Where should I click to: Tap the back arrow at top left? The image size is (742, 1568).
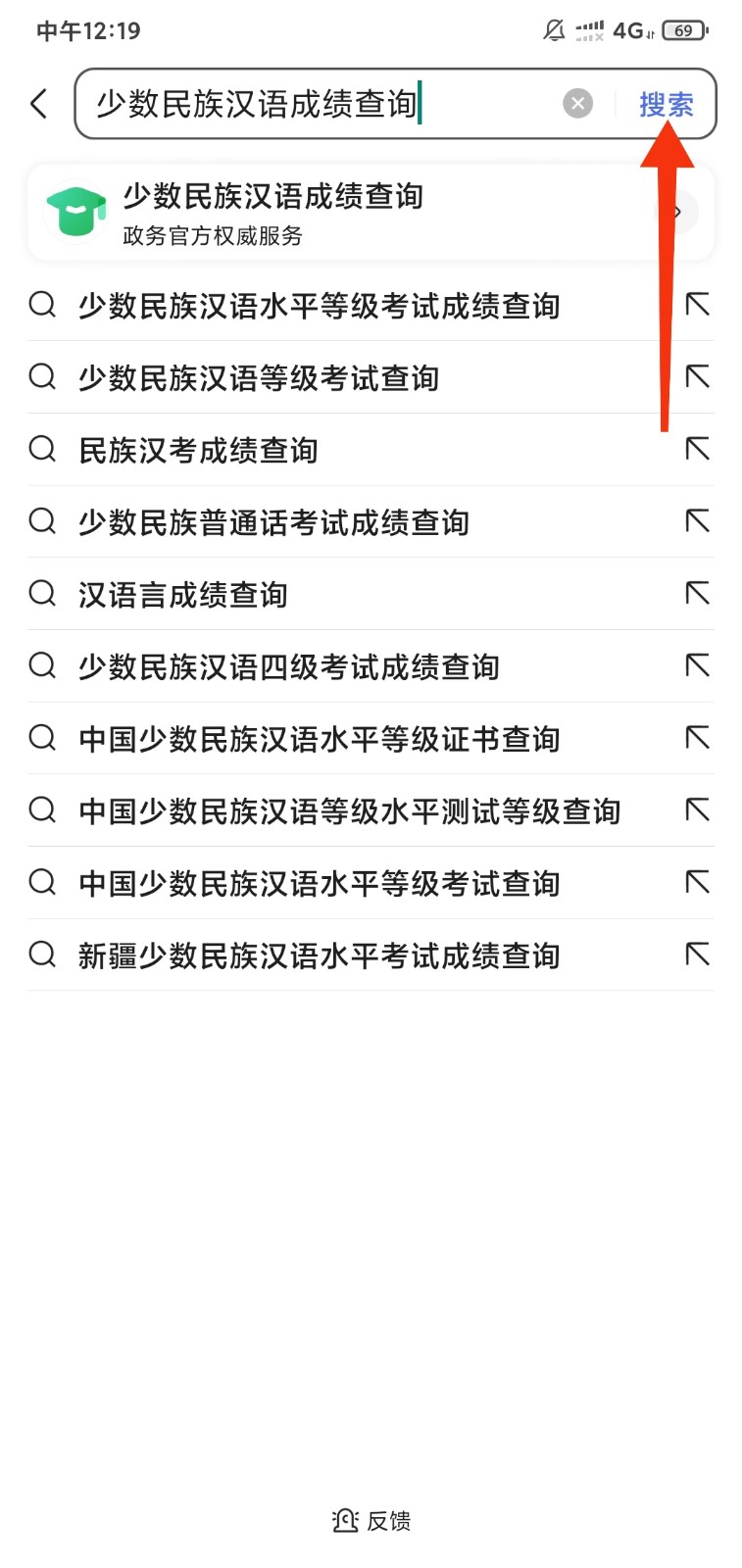click(x=38, y=102)
